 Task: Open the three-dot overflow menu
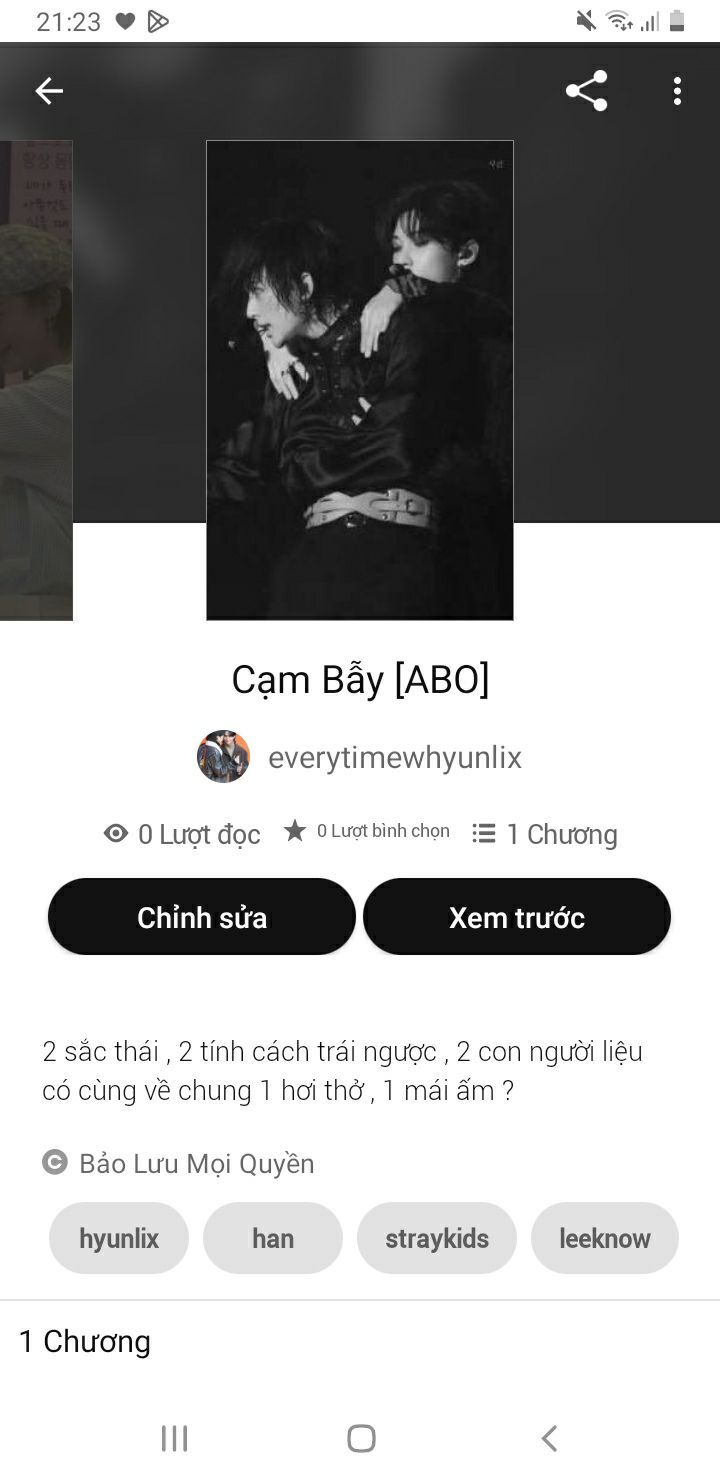coord(677,91)
